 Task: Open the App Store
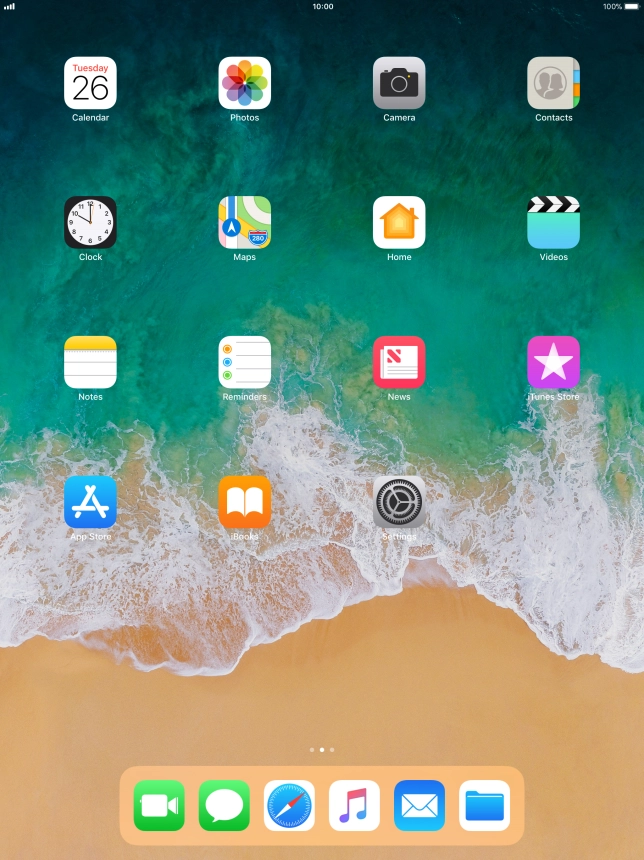click(x=90, y=501)
